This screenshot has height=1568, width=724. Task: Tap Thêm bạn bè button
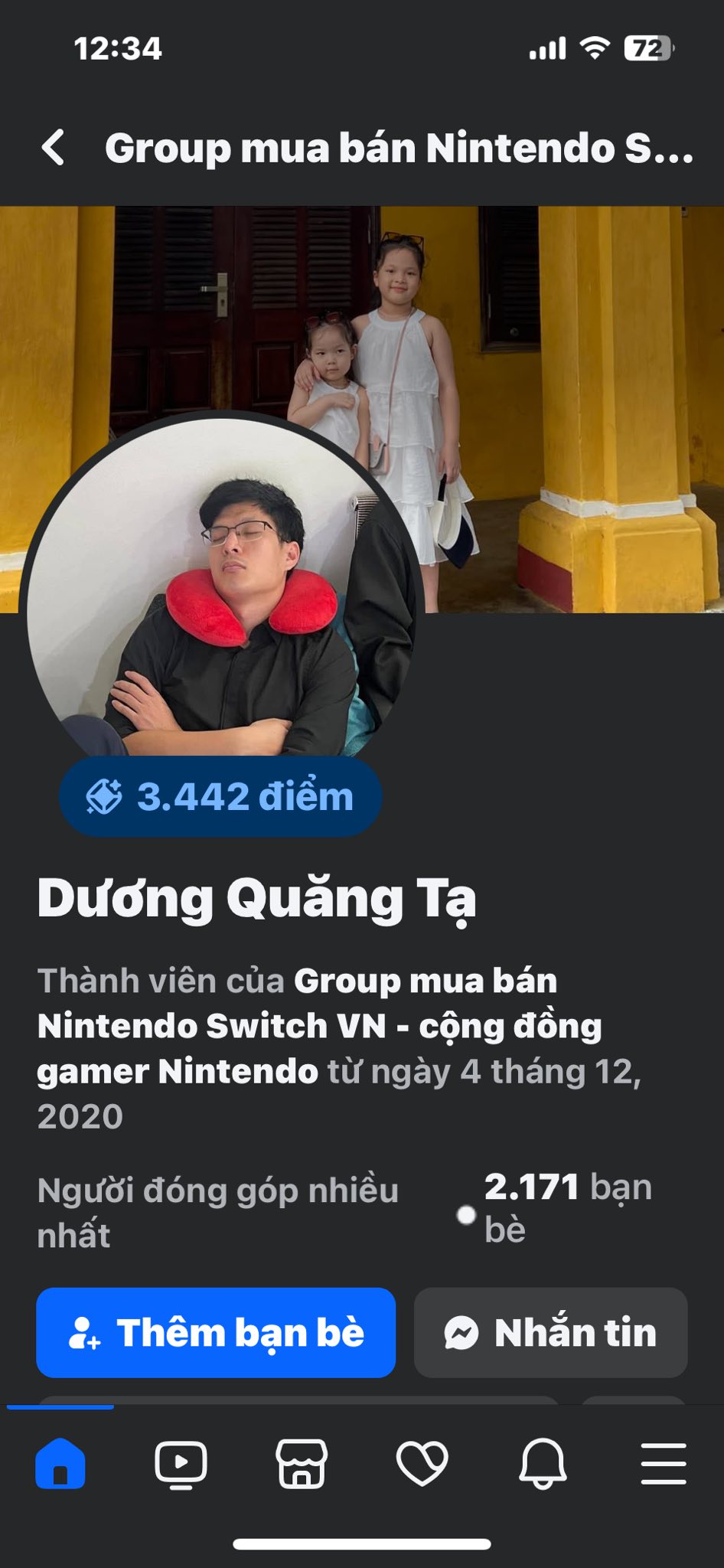click(x=216, y=1332)
